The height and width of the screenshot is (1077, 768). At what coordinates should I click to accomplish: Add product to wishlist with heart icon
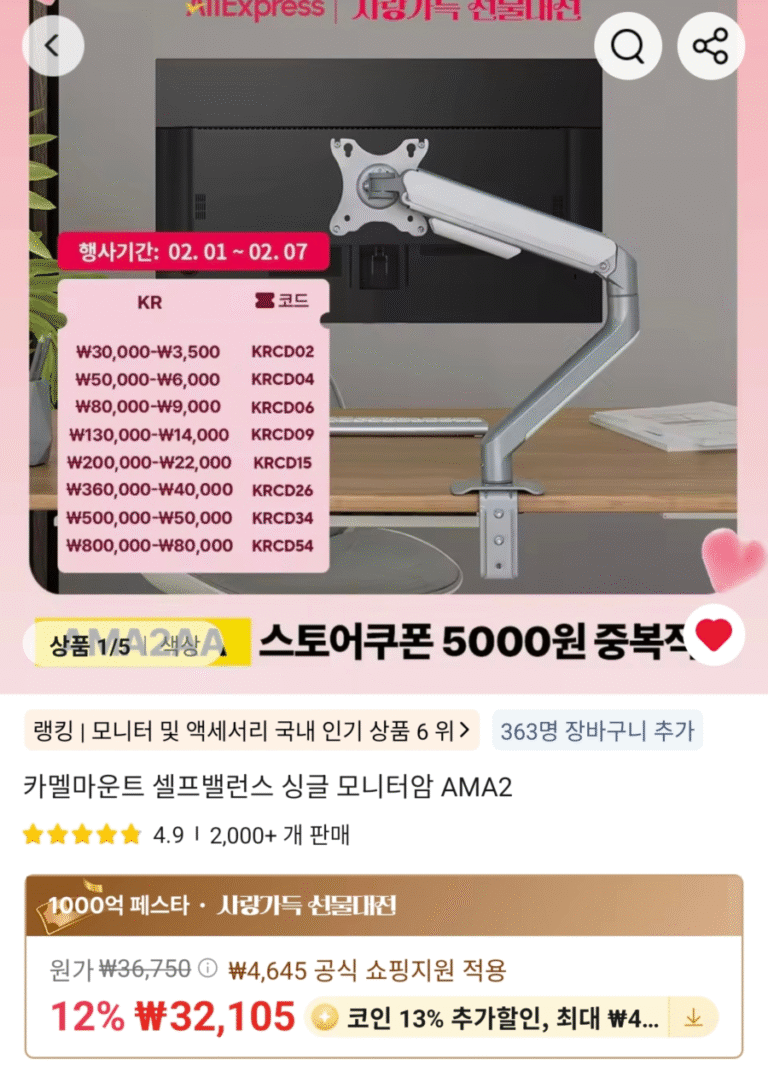713,636
